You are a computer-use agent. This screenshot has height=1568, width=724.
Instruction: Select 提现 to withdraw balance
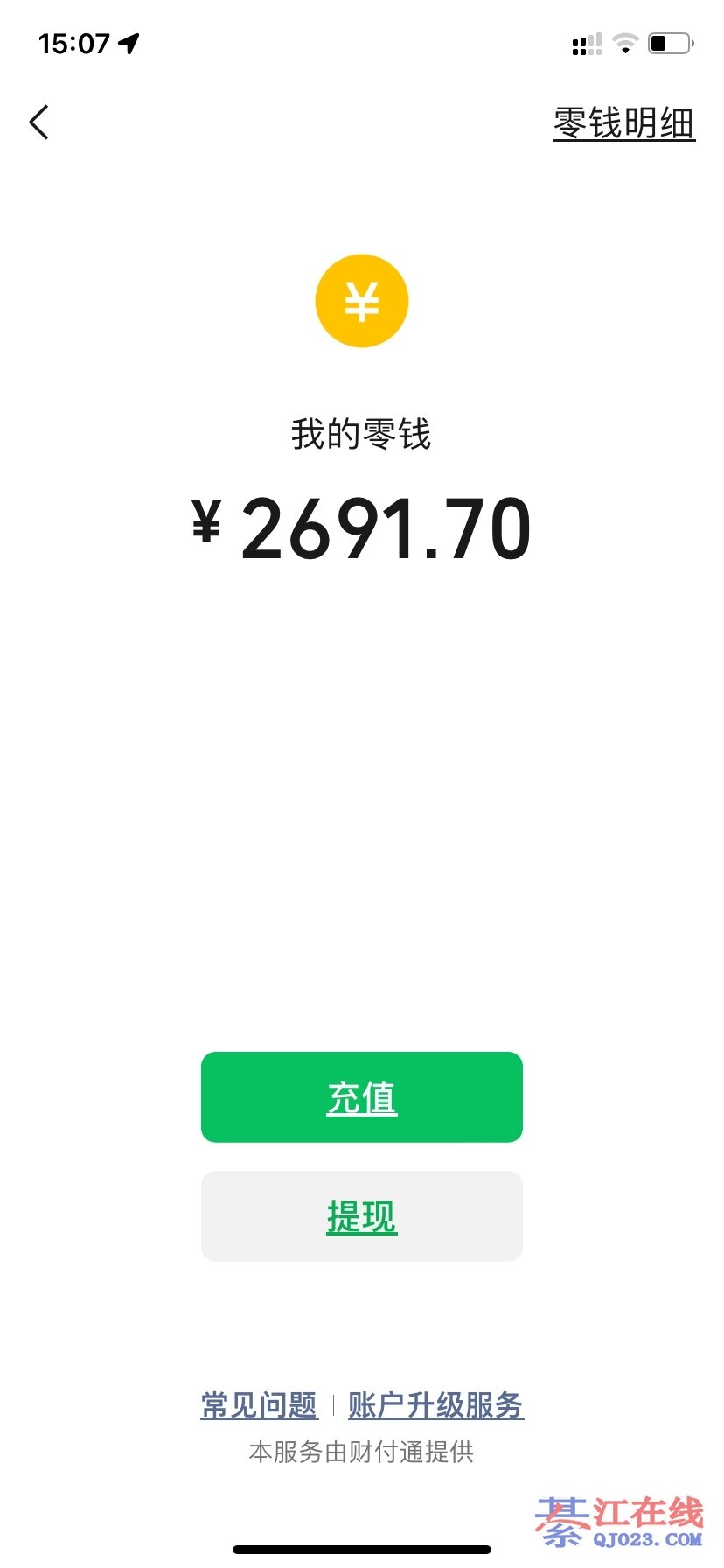pyautogui.click(x=361, y=1216)
